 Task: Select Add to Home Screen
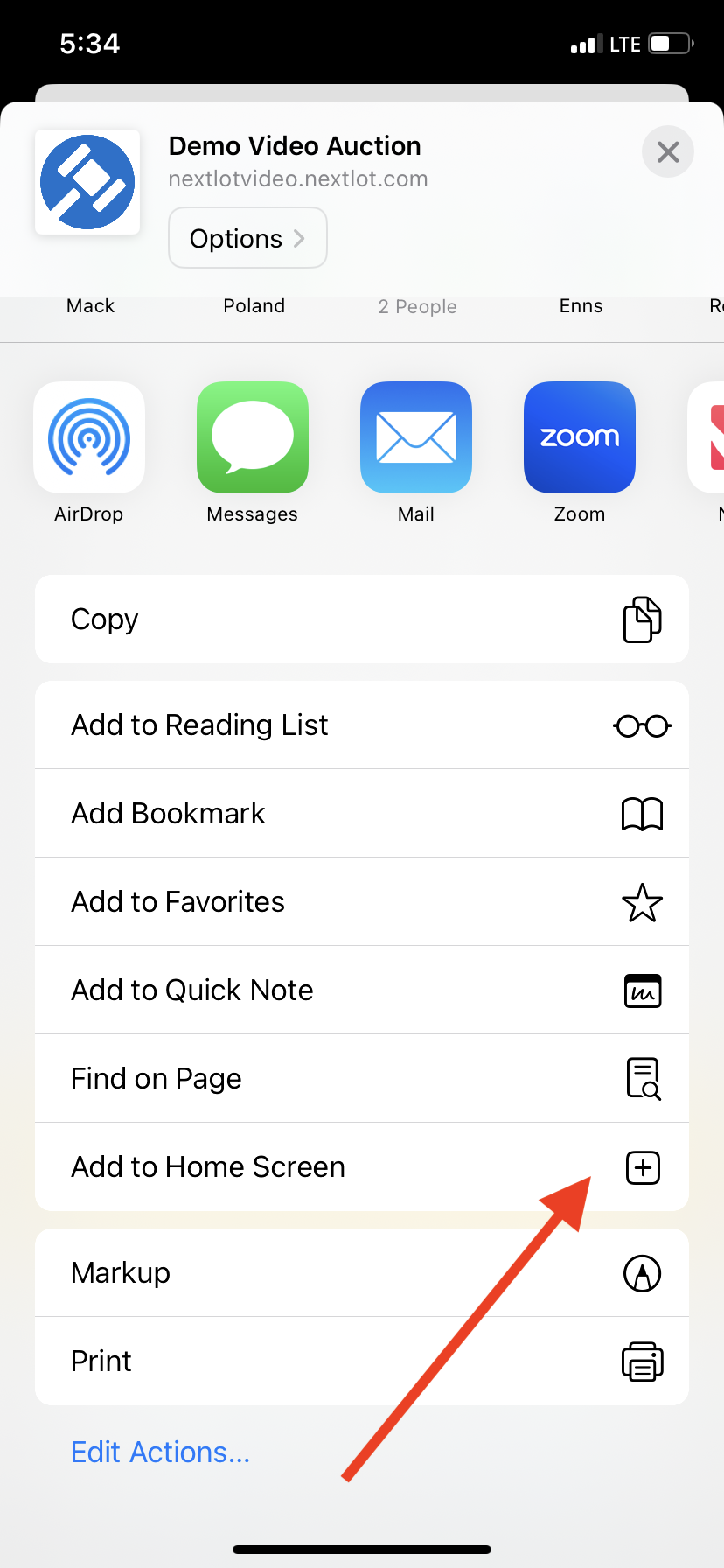(x=362, y=1167)
